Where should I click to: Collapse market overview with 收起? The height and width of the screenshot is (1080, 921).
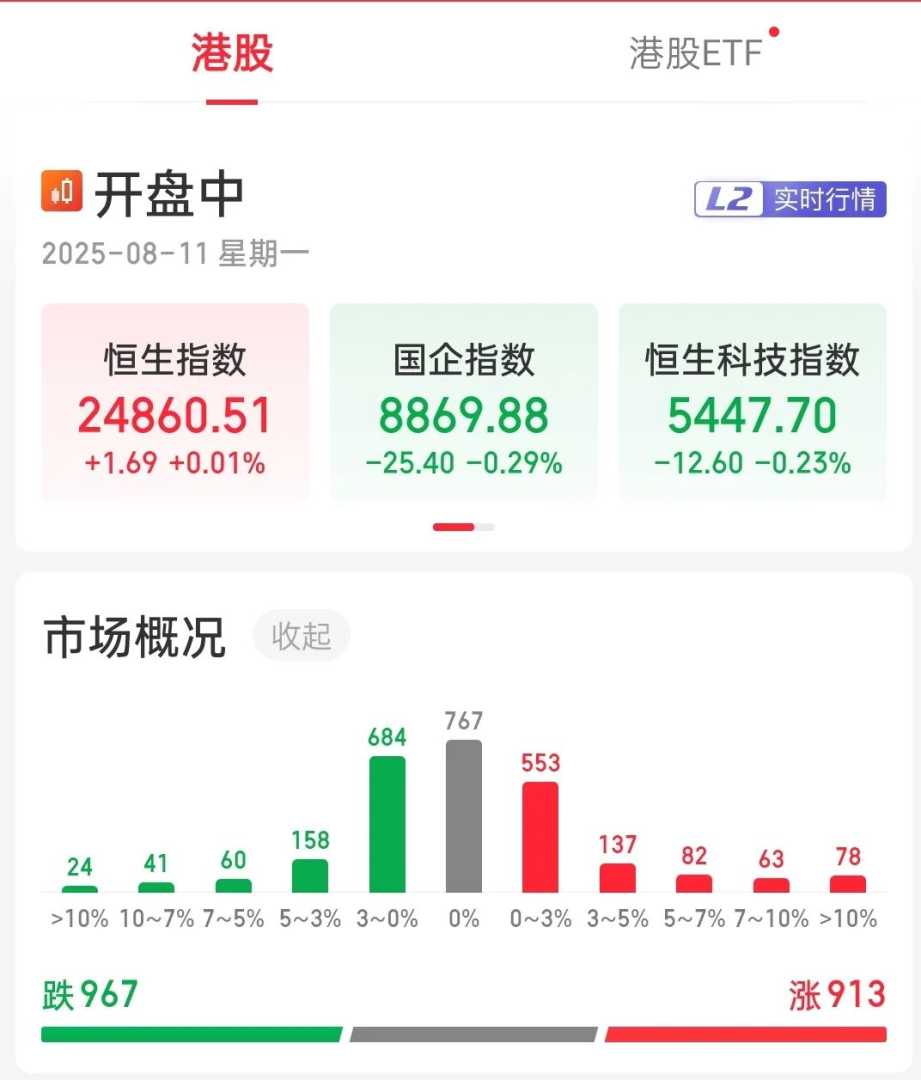[301, 636]
